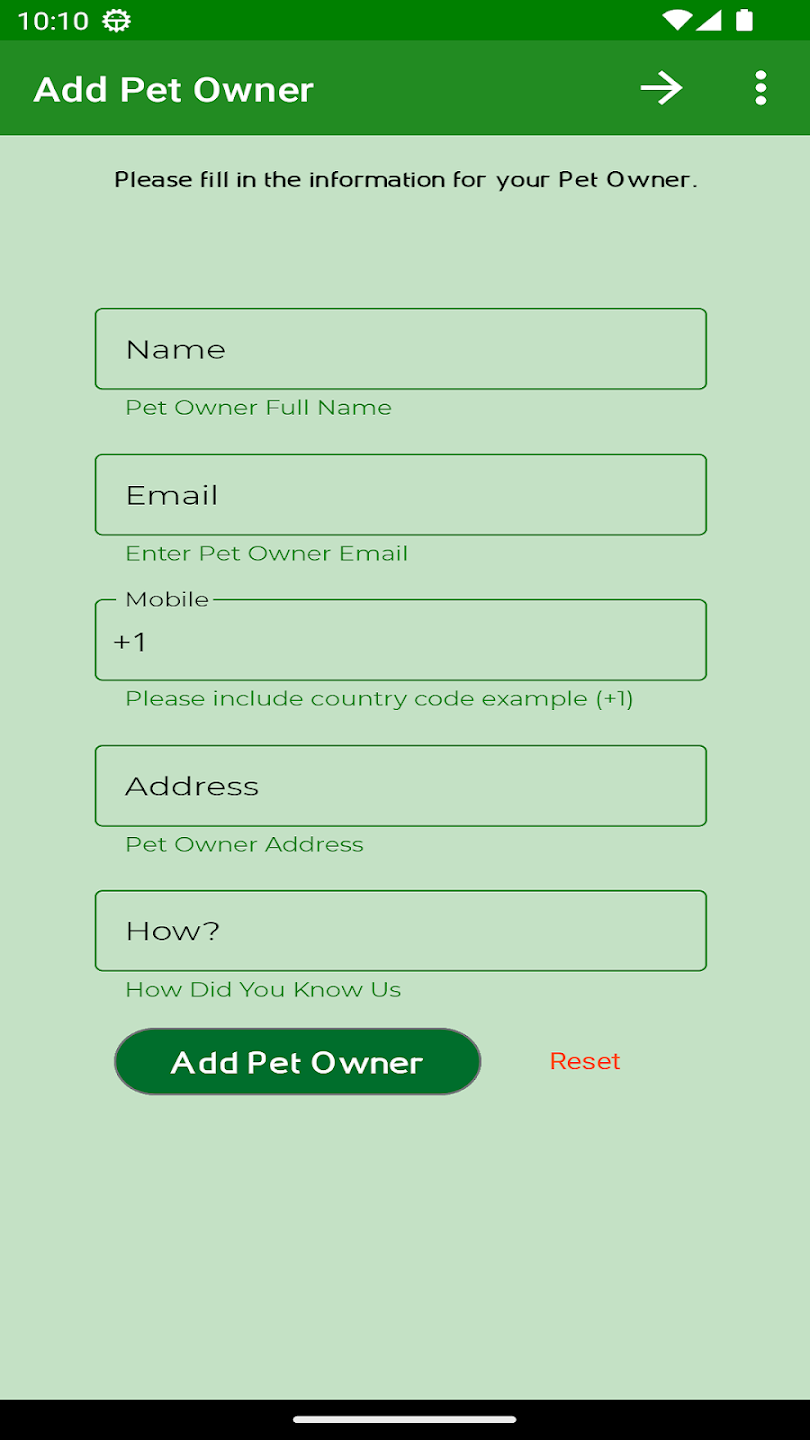The width and height of the screenshot is (810, 1440).
Task: Focus the Name text field
Action: tap(401, 349)
